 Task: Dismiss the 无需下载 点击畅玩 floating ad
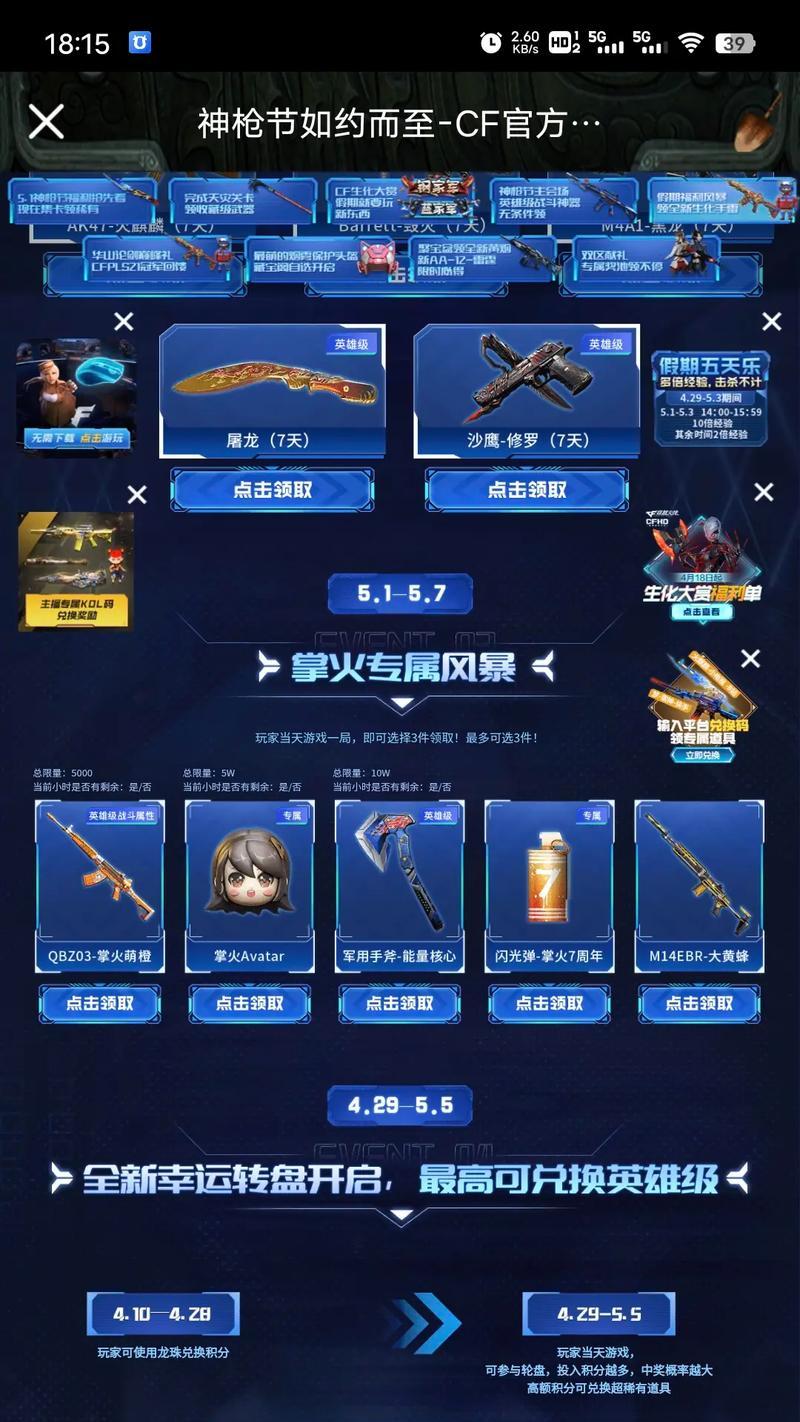point(123,322)
